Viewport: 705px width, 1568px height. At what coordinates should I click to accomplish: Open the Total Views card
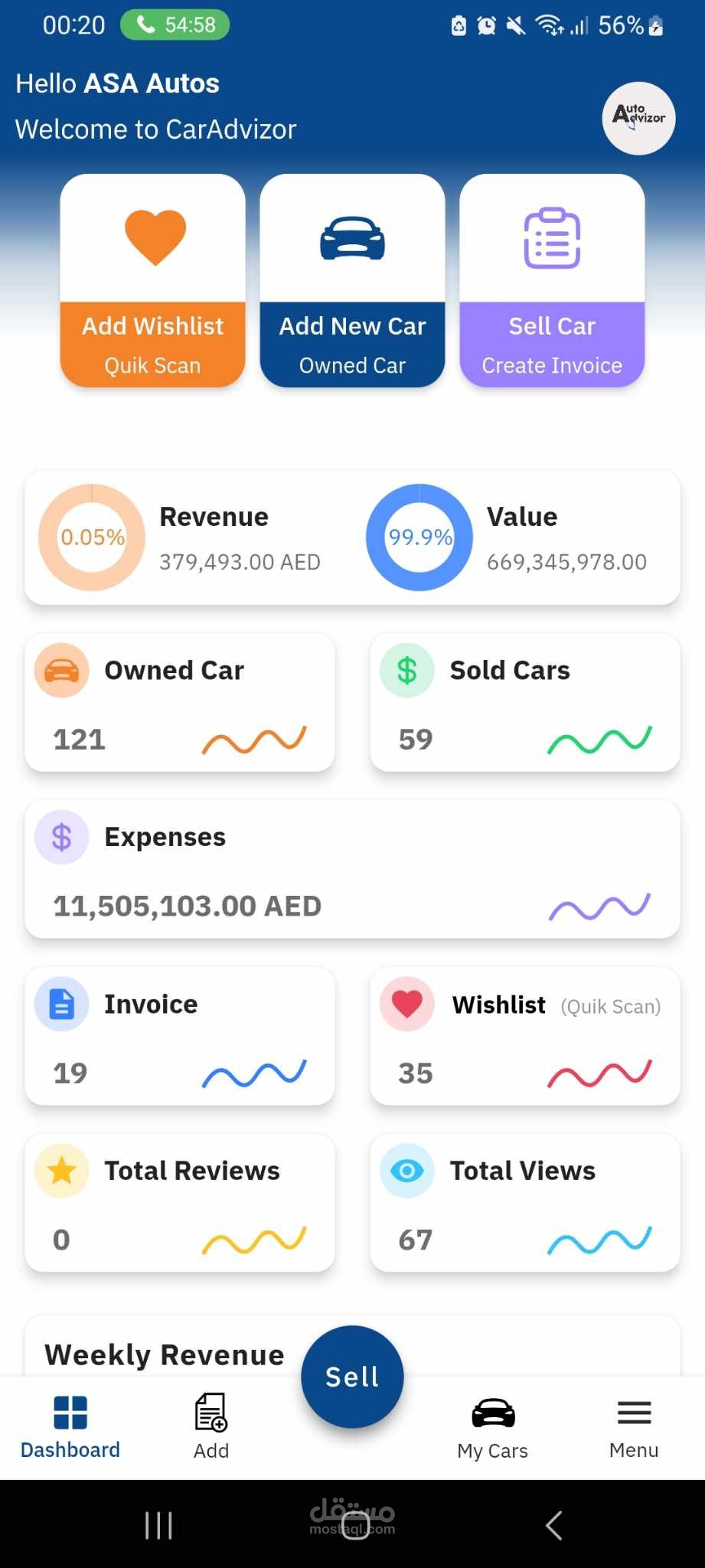[x=525, y=1204]
